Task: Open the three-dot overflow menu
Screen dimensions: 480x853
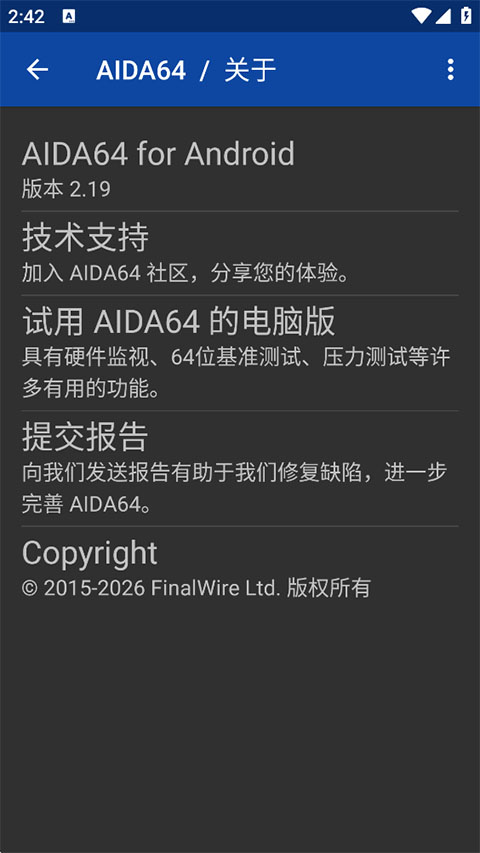Action: click(450, 70)
